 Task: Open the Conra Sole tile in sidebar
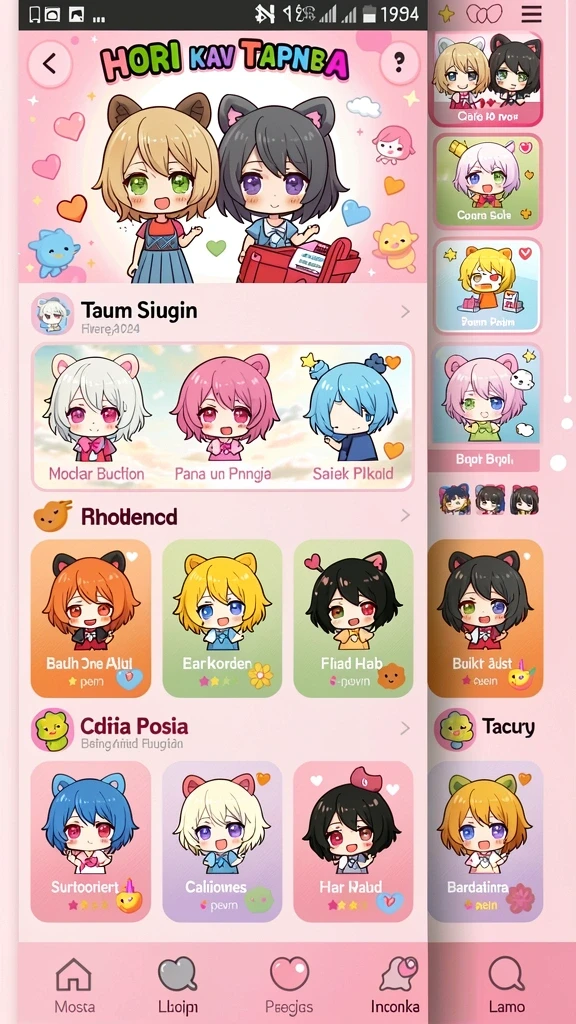487,182
